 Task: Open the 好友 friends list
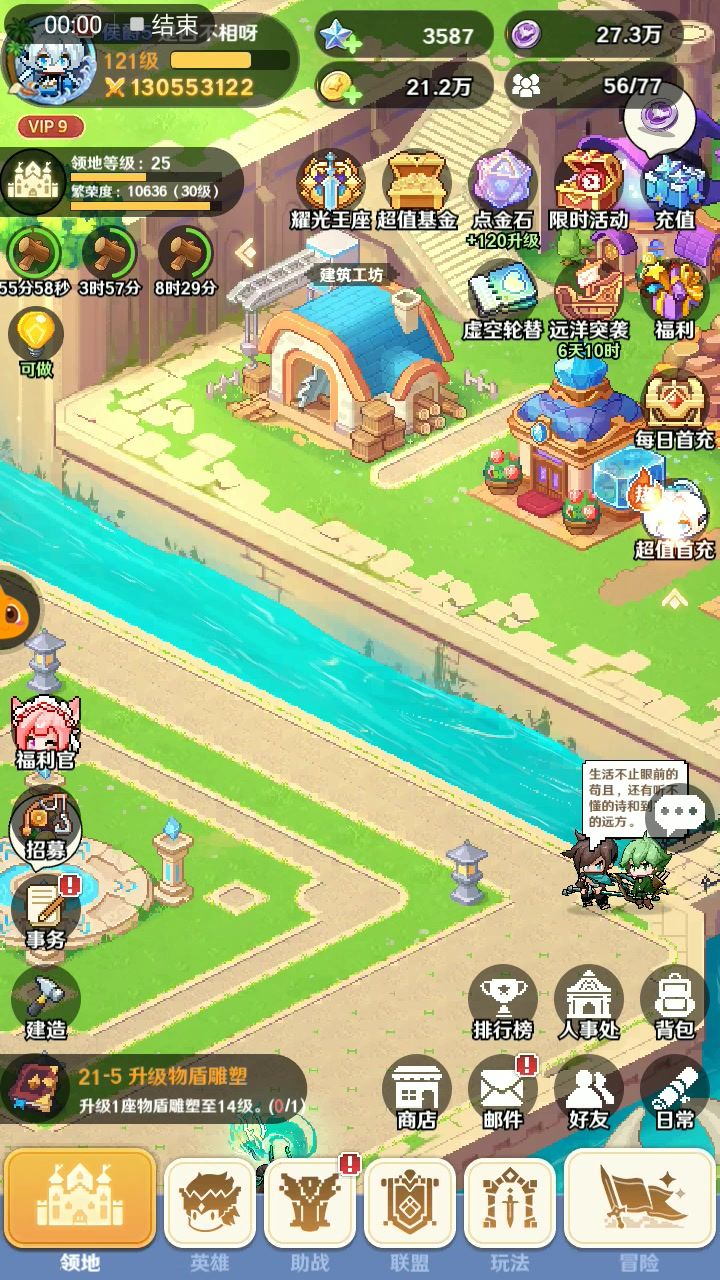589,1092
